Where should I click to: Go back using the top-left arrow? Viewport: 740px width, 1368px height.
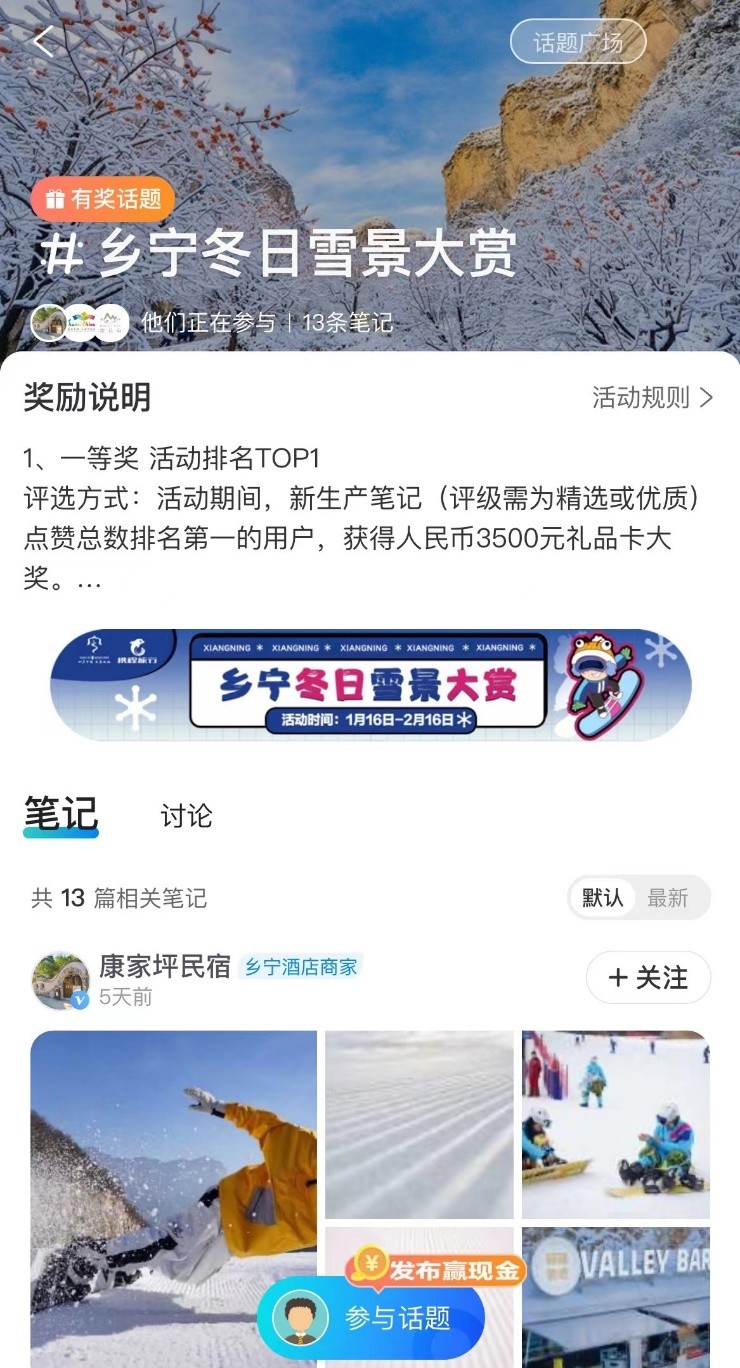click(x=43, y=42)
